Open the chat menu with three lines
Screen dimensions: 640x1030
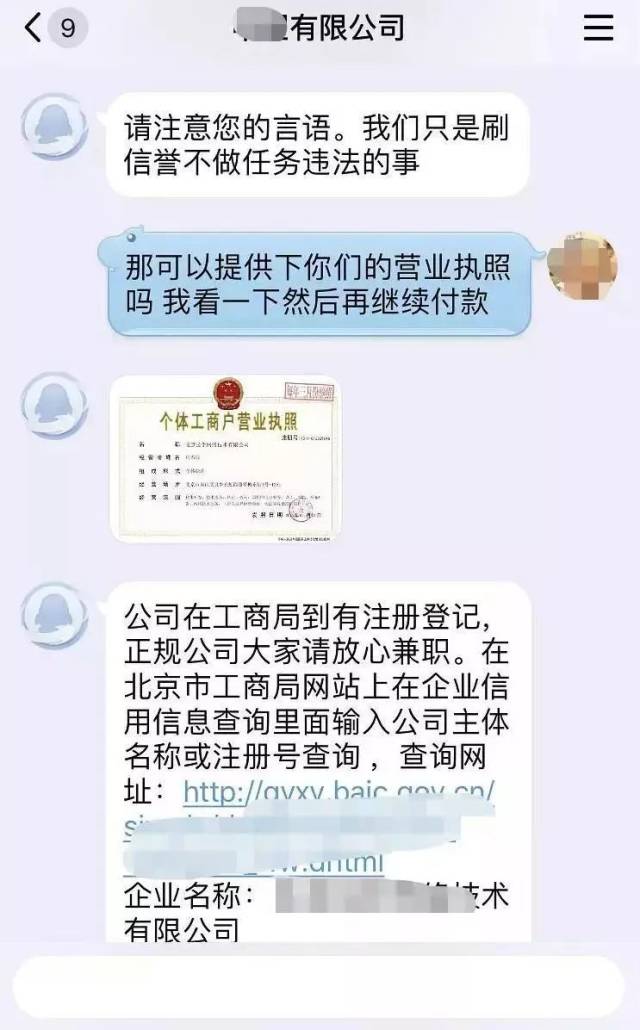[598, 28]
